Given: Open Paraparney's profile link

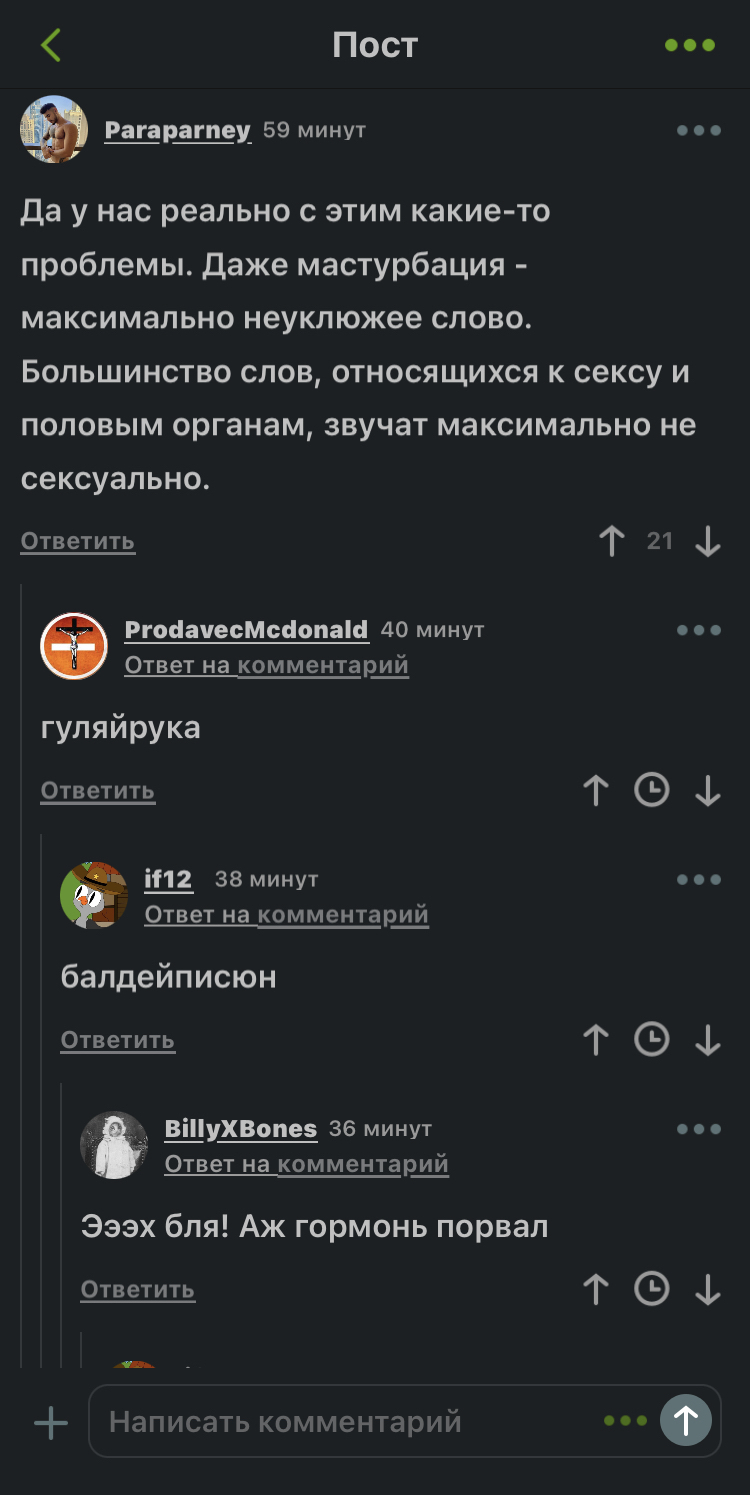Looking at the screenshot, I should [x=177, y=131].
